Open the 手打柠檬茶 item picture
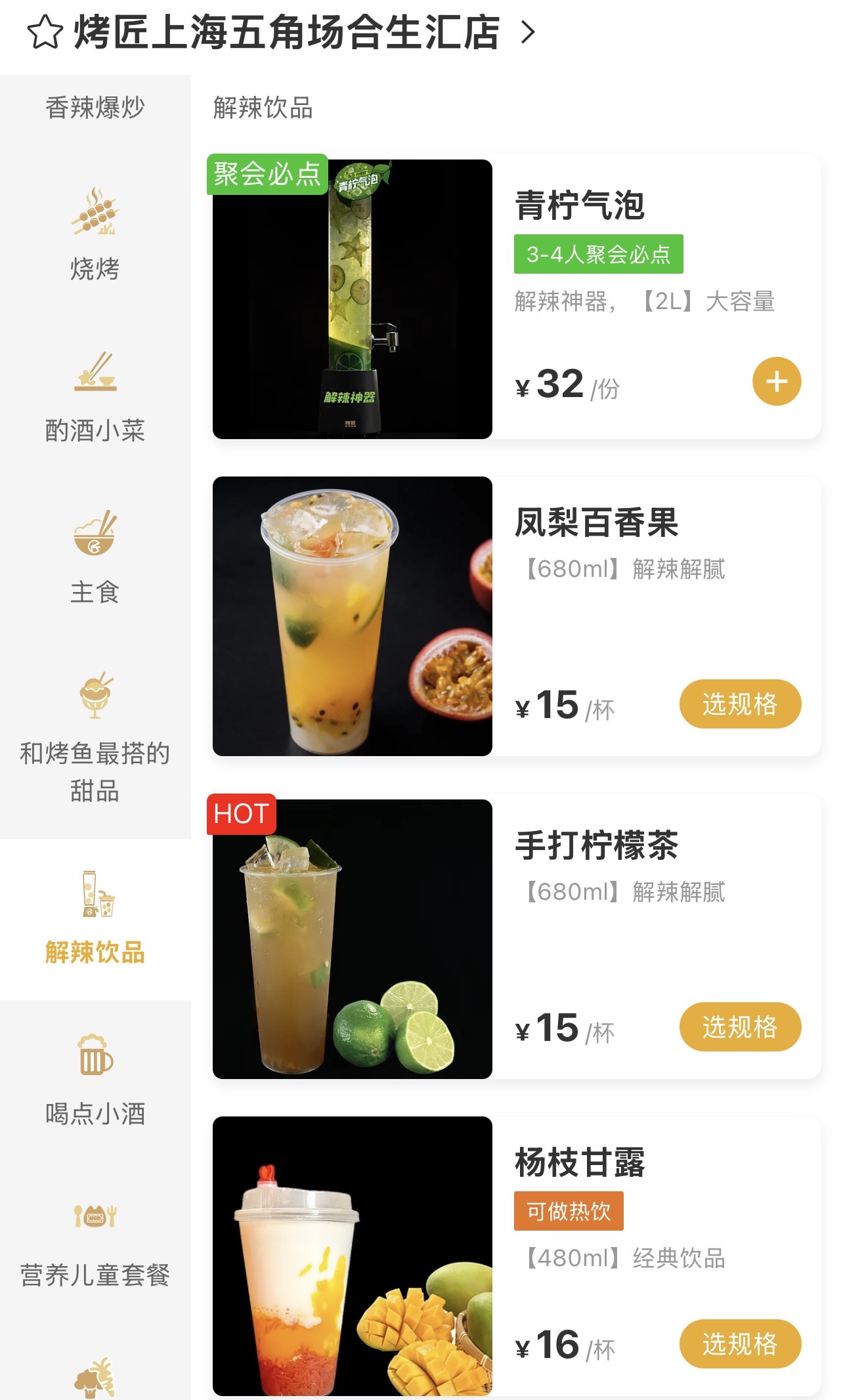 pos(353,939)
